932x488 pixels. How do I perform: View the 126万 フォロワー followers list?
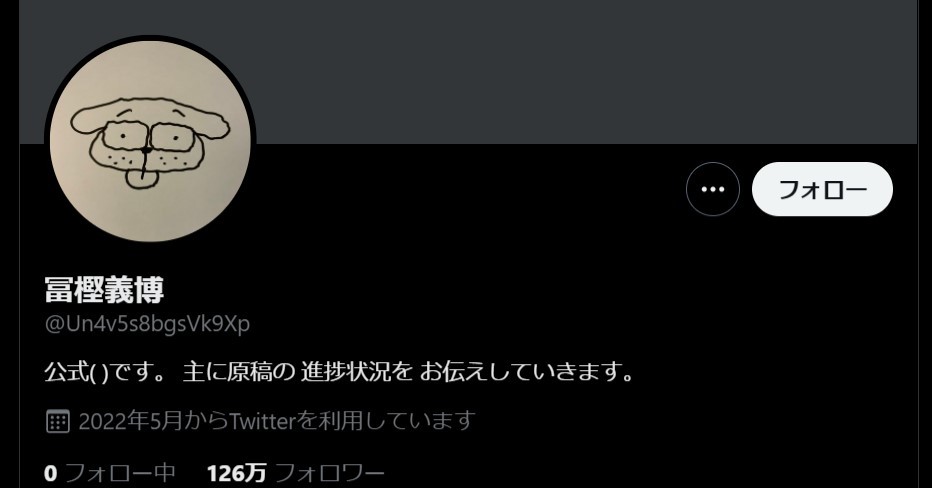click(295, 473)
